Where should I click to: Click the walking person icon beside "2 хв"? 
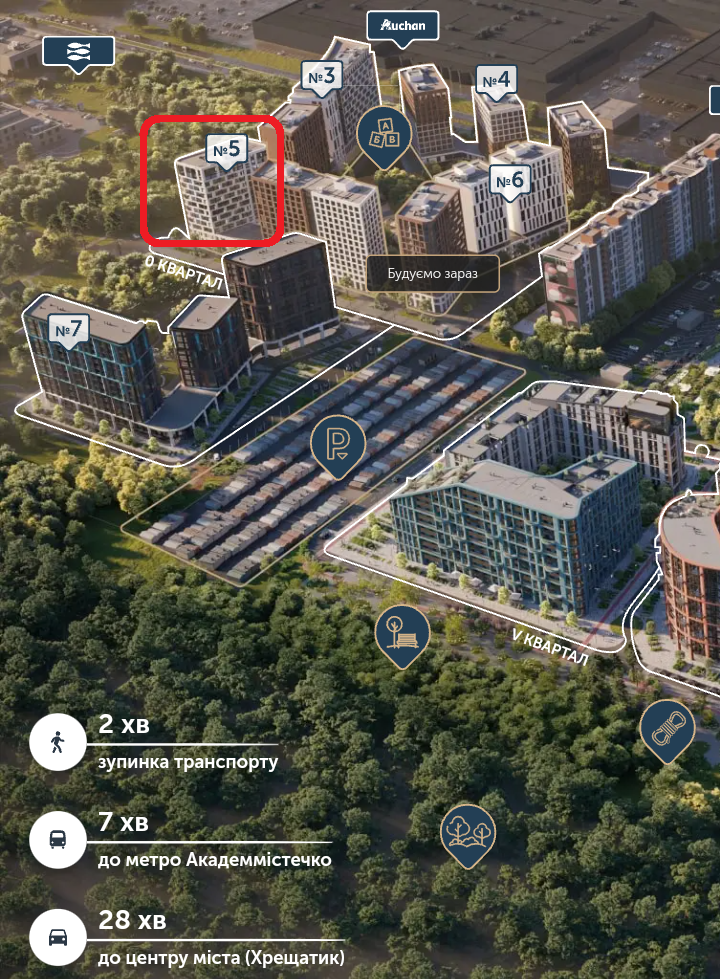(57, 741)
